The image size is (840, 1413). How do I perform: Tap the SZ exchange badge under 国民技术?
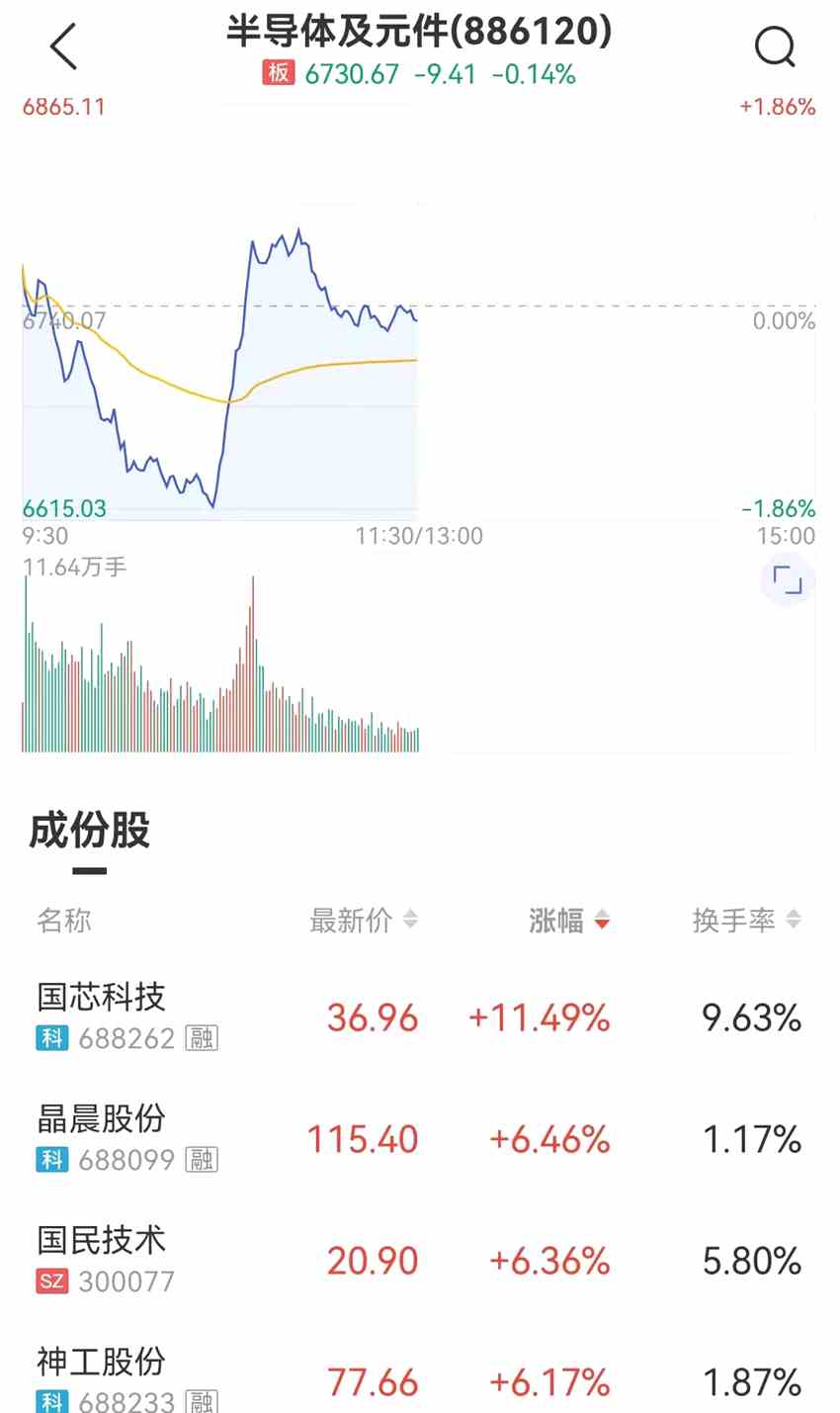(x=50, y=1281)
